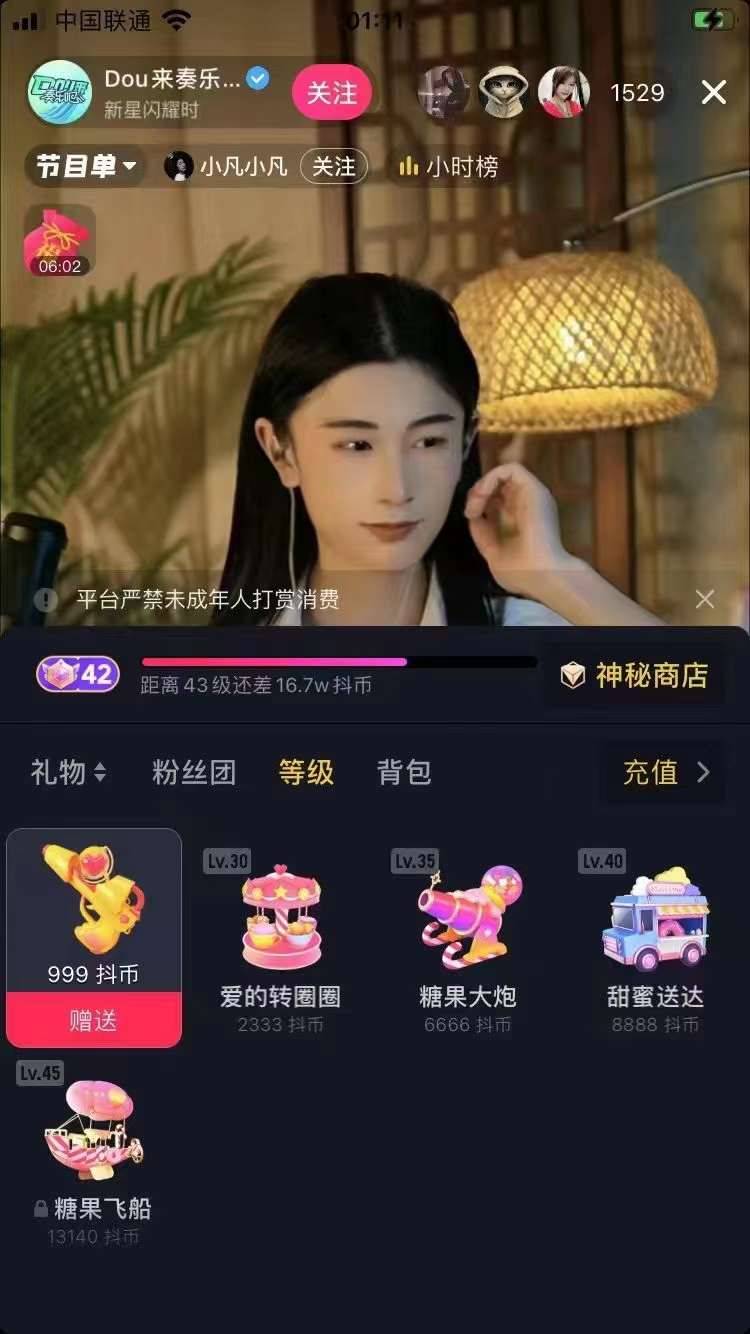750x1334 pixels.
Task: Send the selected 999 抖币 gift
Action: [94, 1020]
